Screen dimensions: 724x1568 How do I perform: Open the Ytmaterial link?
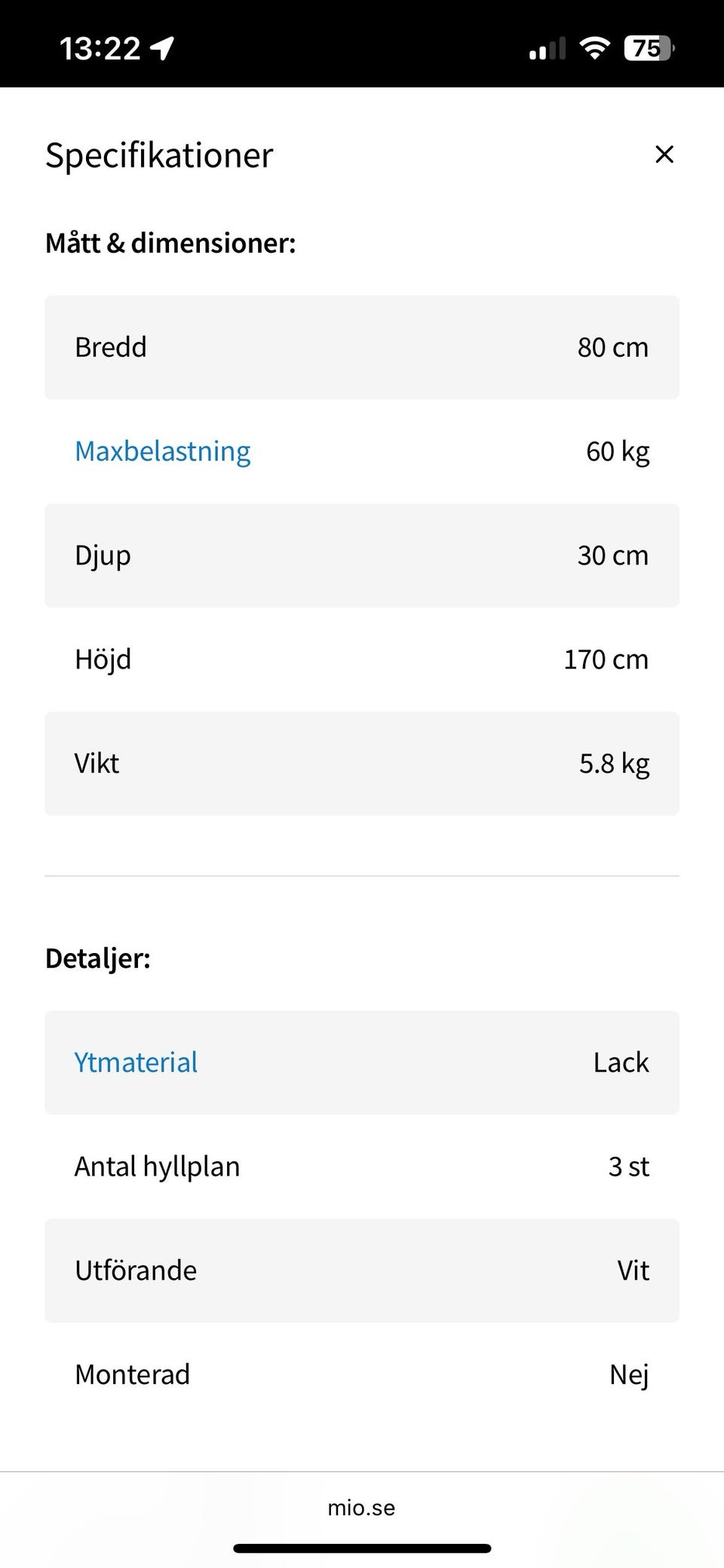click(136, 1062)
